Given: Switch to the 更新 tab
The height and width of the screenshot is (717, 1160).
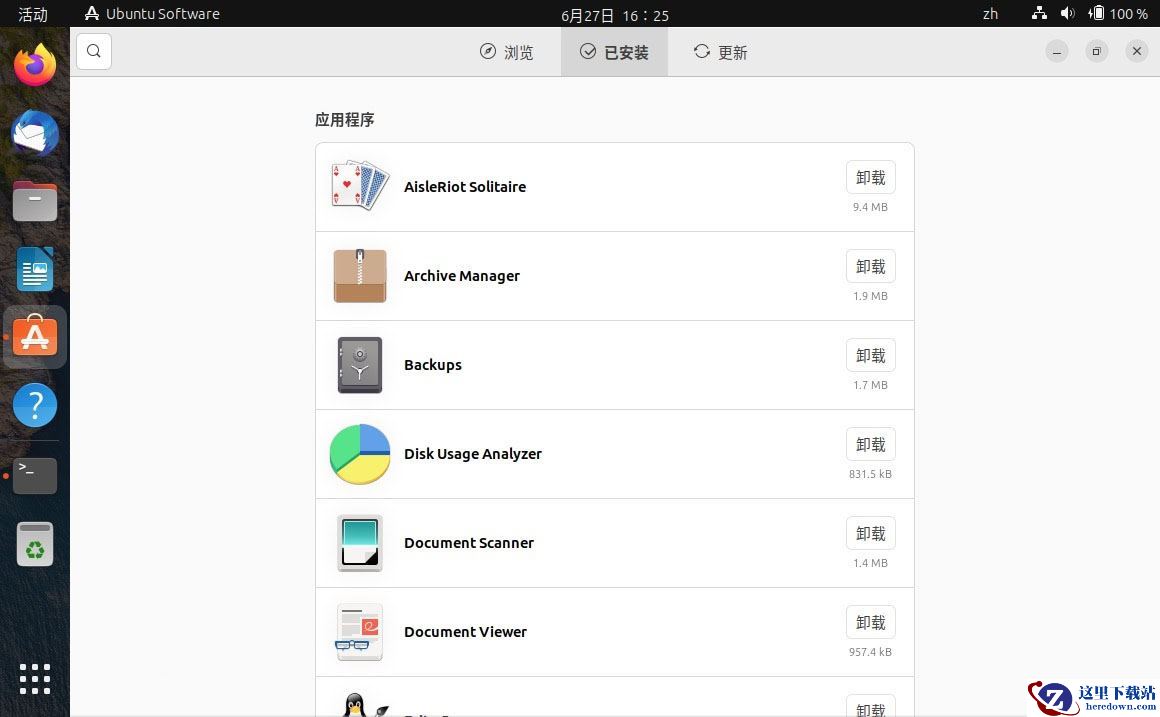Looking at the screenshot, I should click(x=721, y=52).
